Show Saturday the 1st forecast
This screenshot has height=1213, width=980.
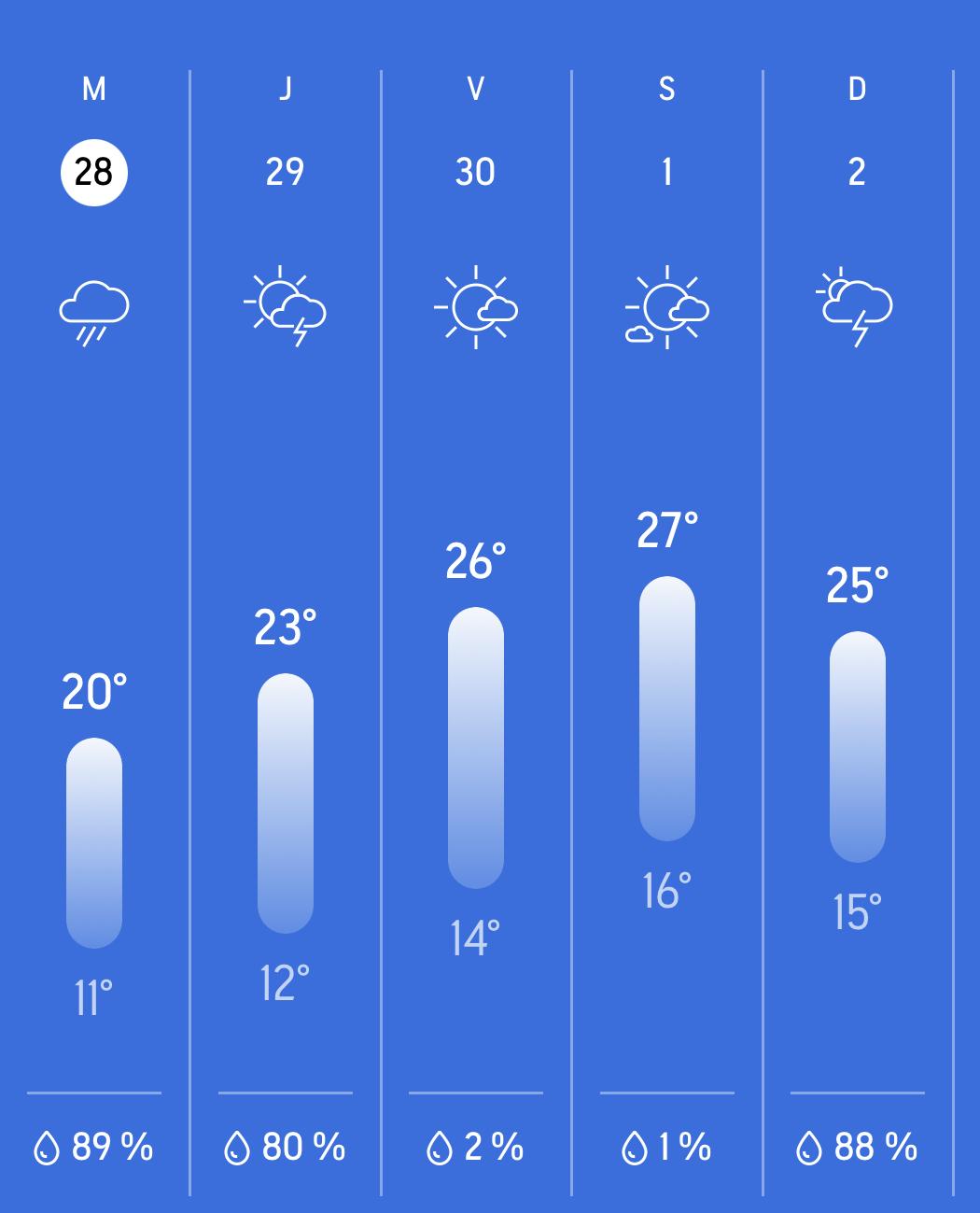pyautogui.click(x=666, y=173)
